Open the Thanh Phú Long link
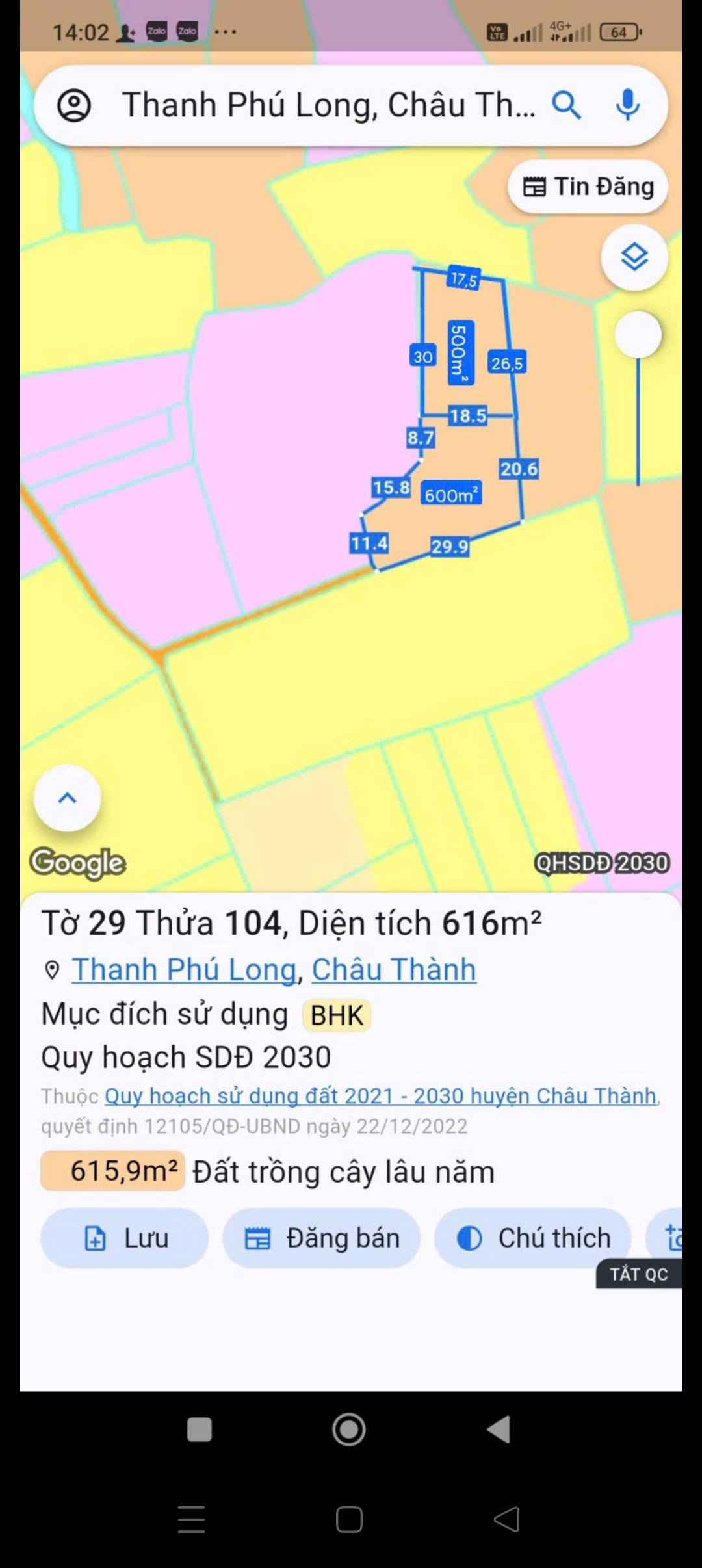702x1568 pixels. coord(184,970)
